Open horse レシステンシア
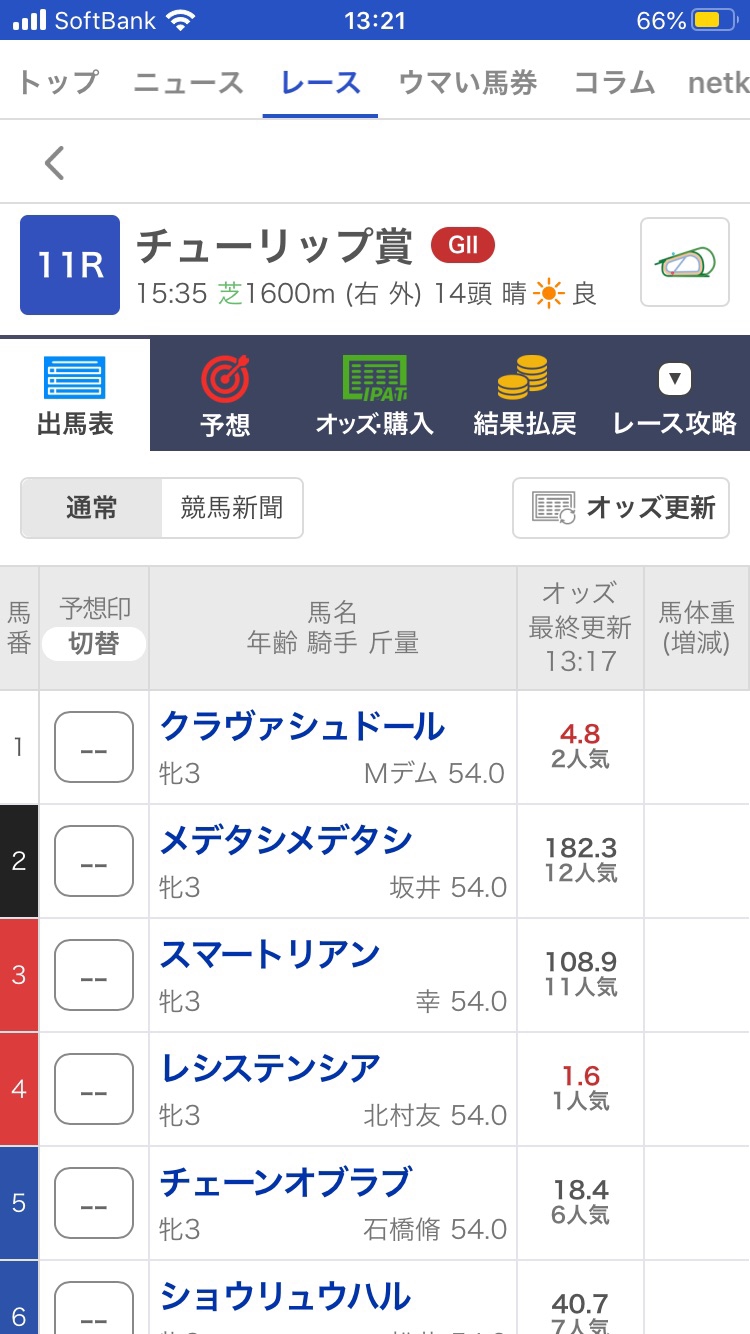Screen dimensions: 750x1334 tap(270, 1069)
